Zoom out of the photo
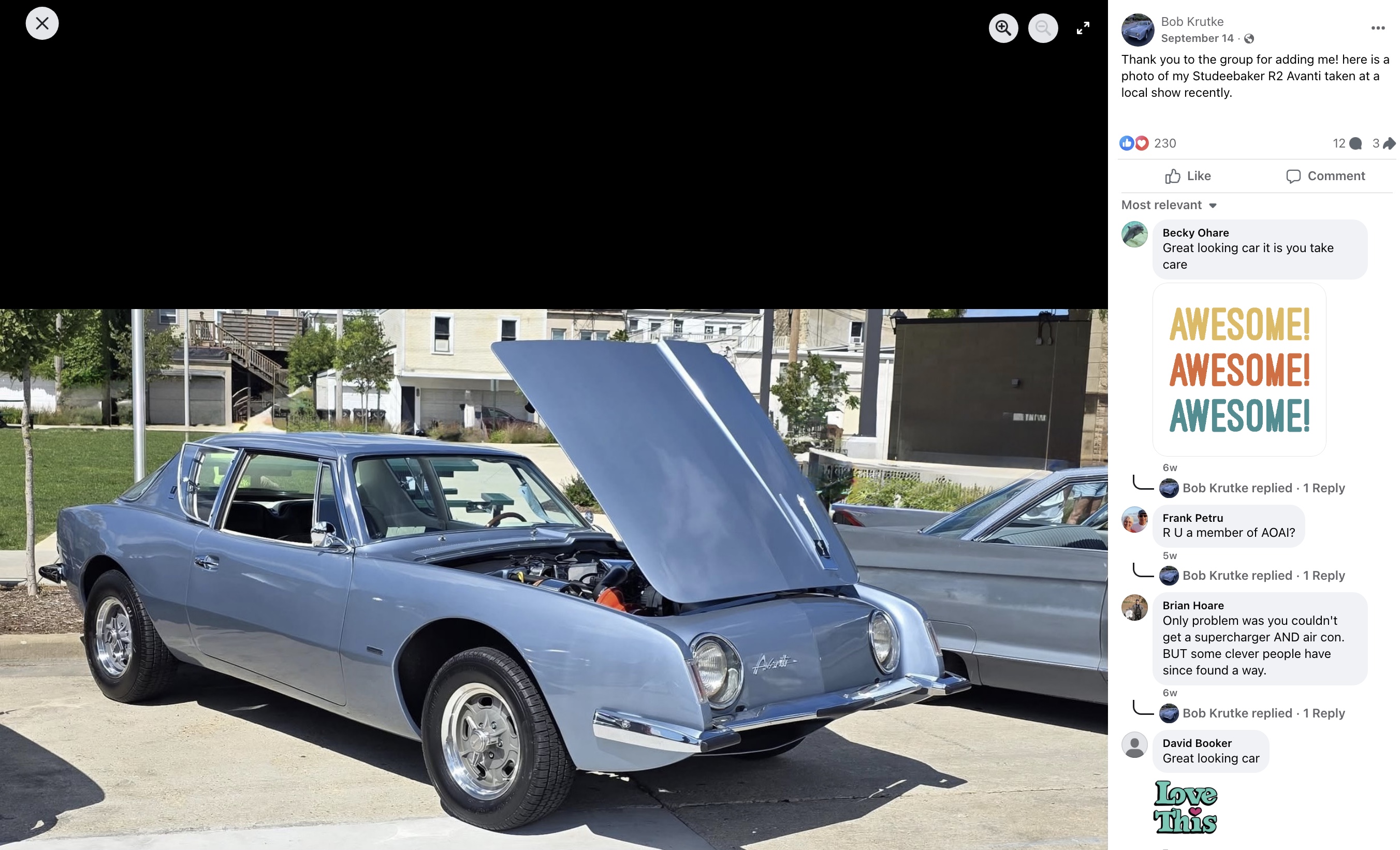This screenshot has height=850, width=1400. point(1043,28)
